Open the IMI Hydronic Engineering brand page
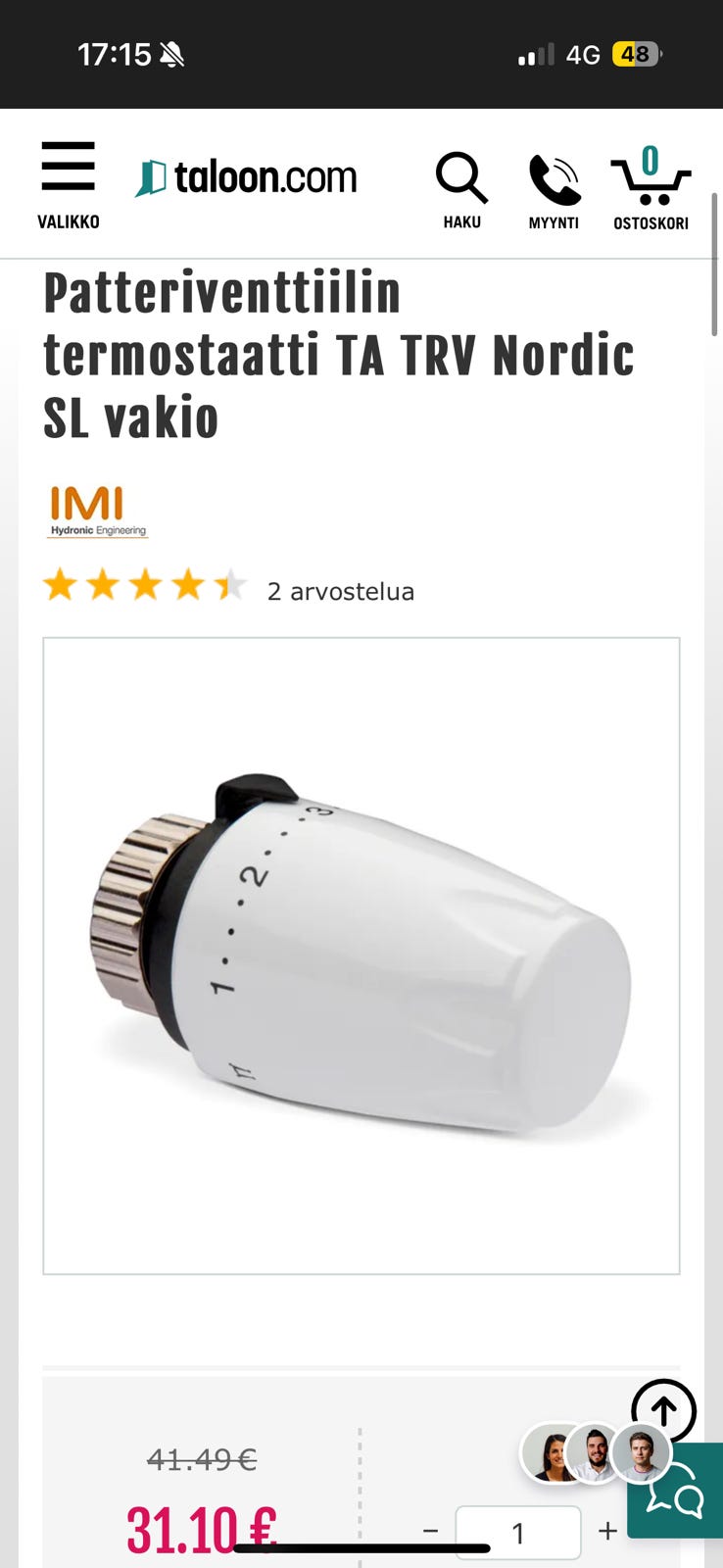The image size is (723, 1568). (98, 512)
